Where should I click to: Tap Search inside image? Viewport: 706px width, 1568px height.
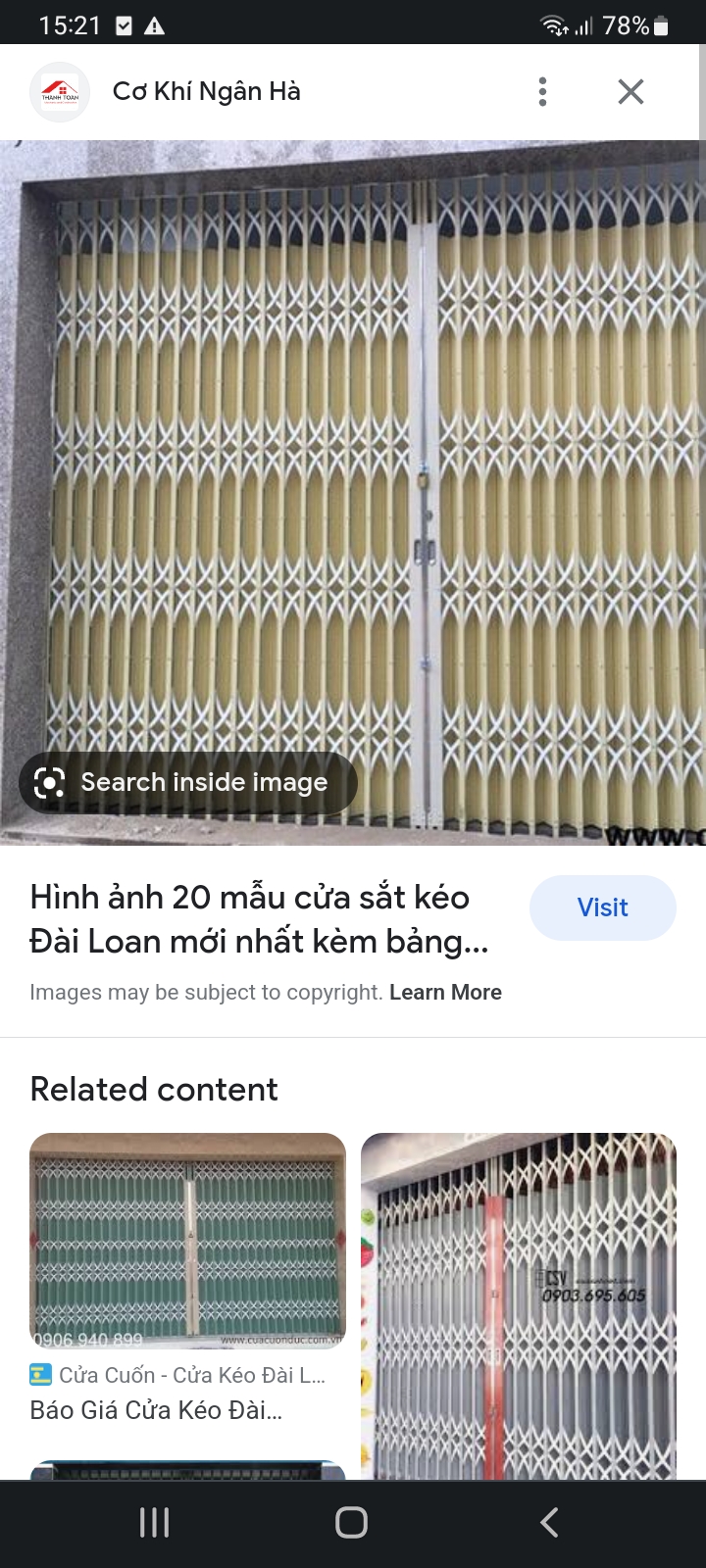[x=187, y=782]
